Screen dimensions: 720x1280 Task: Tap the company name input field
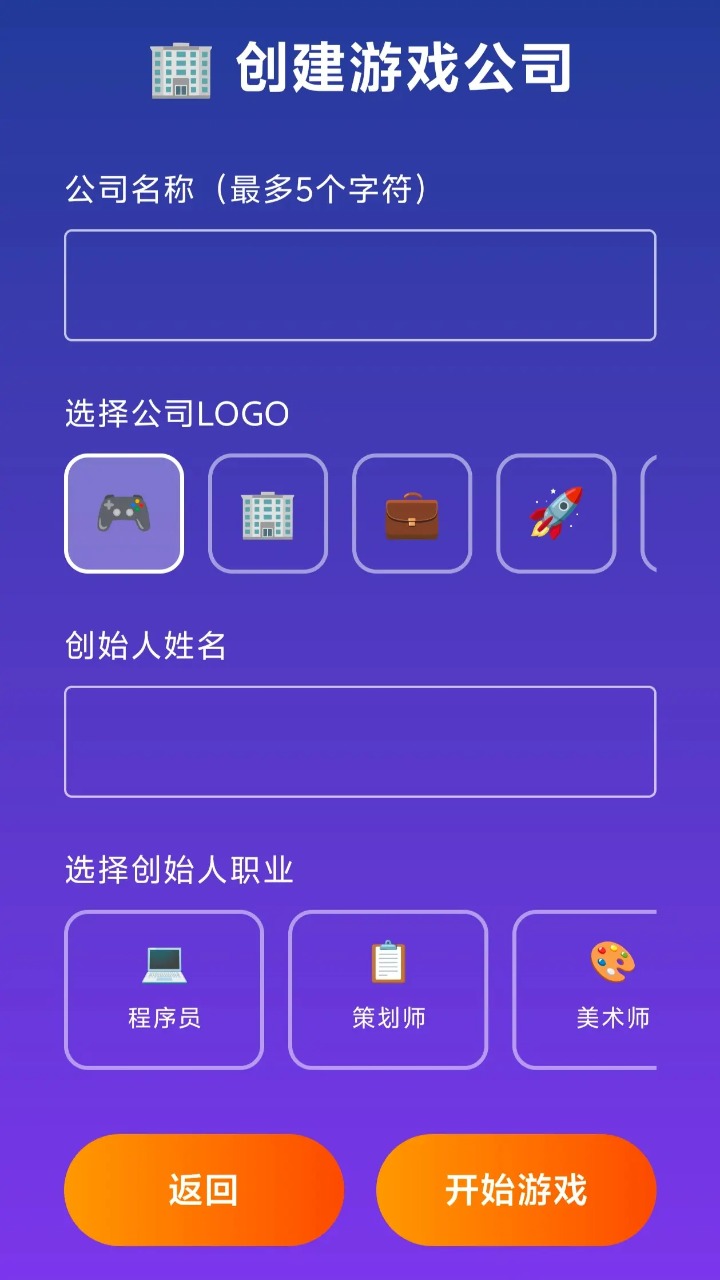click(360, 285)
